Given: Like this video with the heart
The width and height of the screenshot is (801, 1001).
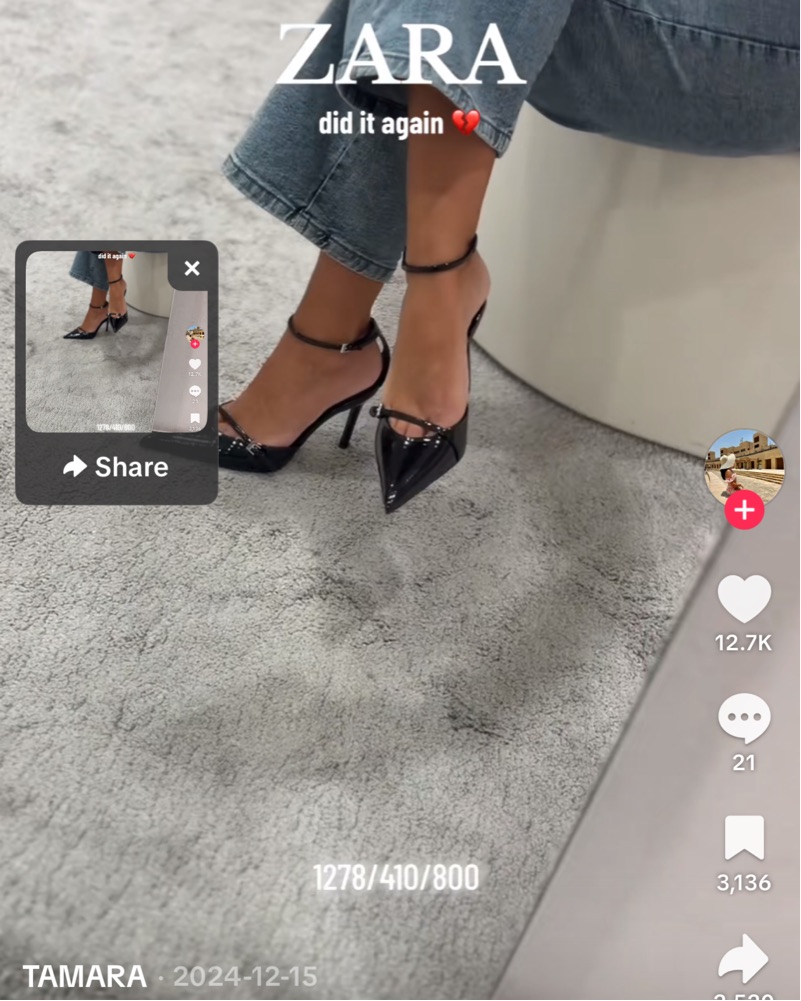Looking at the screenshot, I should click(744, 599).
